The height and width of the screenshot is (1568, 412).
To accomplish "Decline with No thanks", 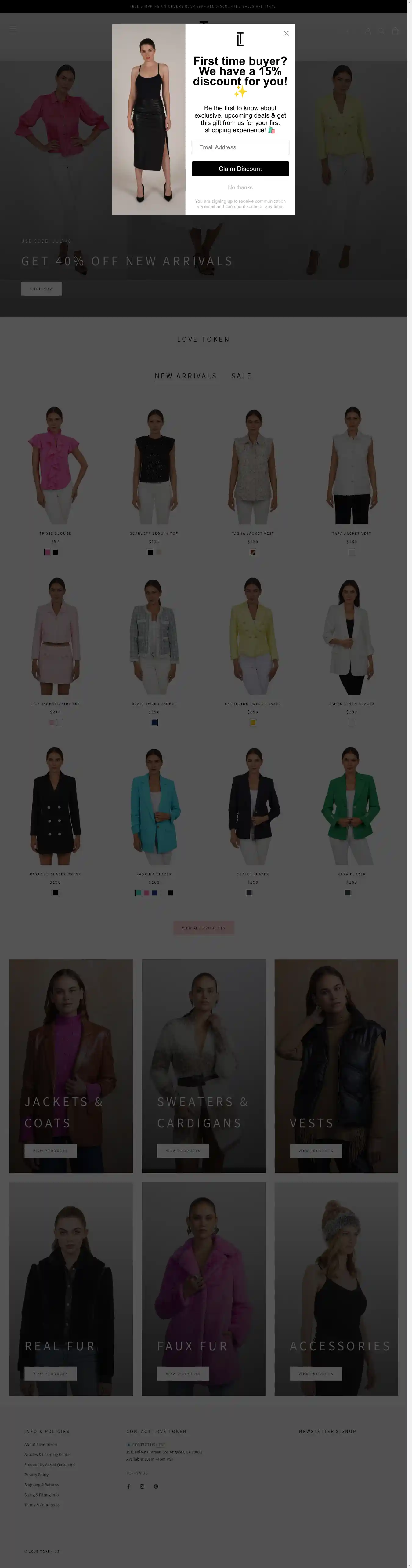I will (x=240, y=187).
